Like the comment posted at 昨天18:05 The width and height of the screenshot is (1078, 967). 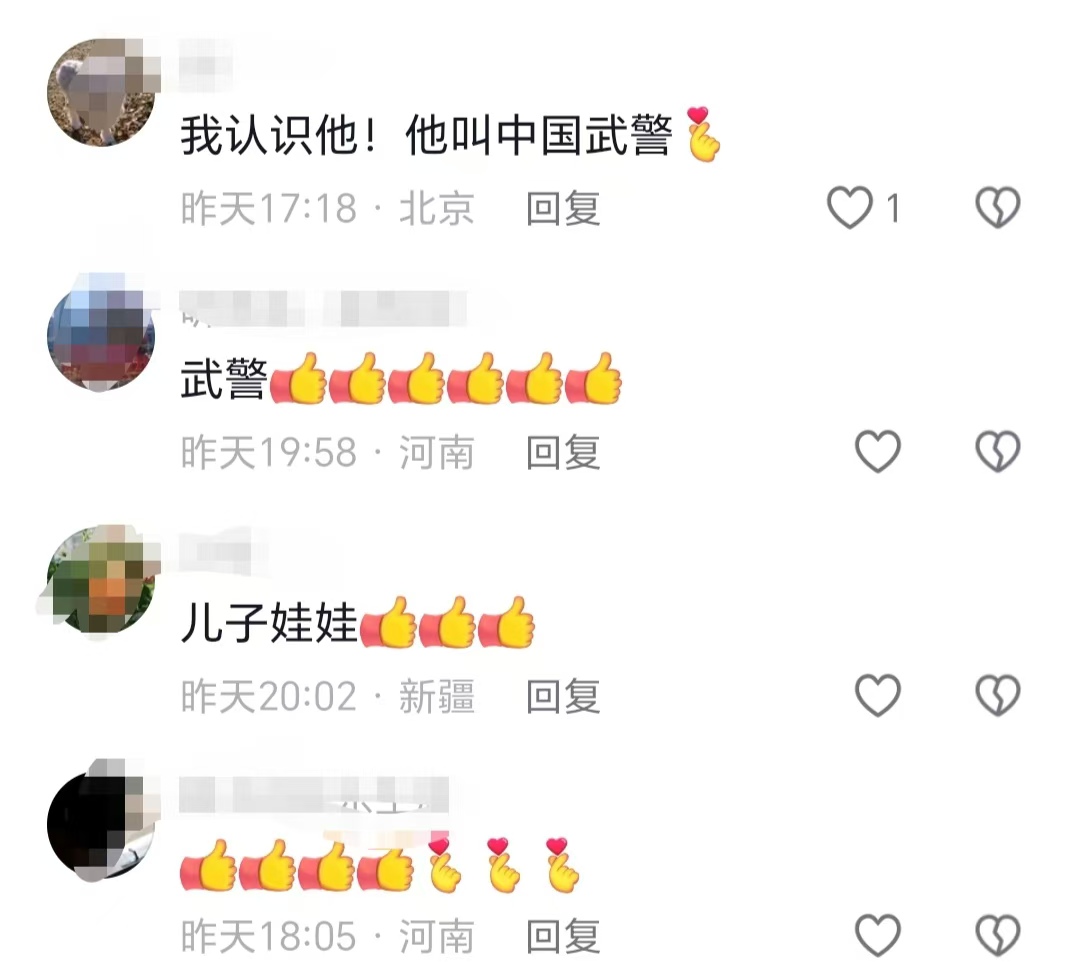click(878, 936)
